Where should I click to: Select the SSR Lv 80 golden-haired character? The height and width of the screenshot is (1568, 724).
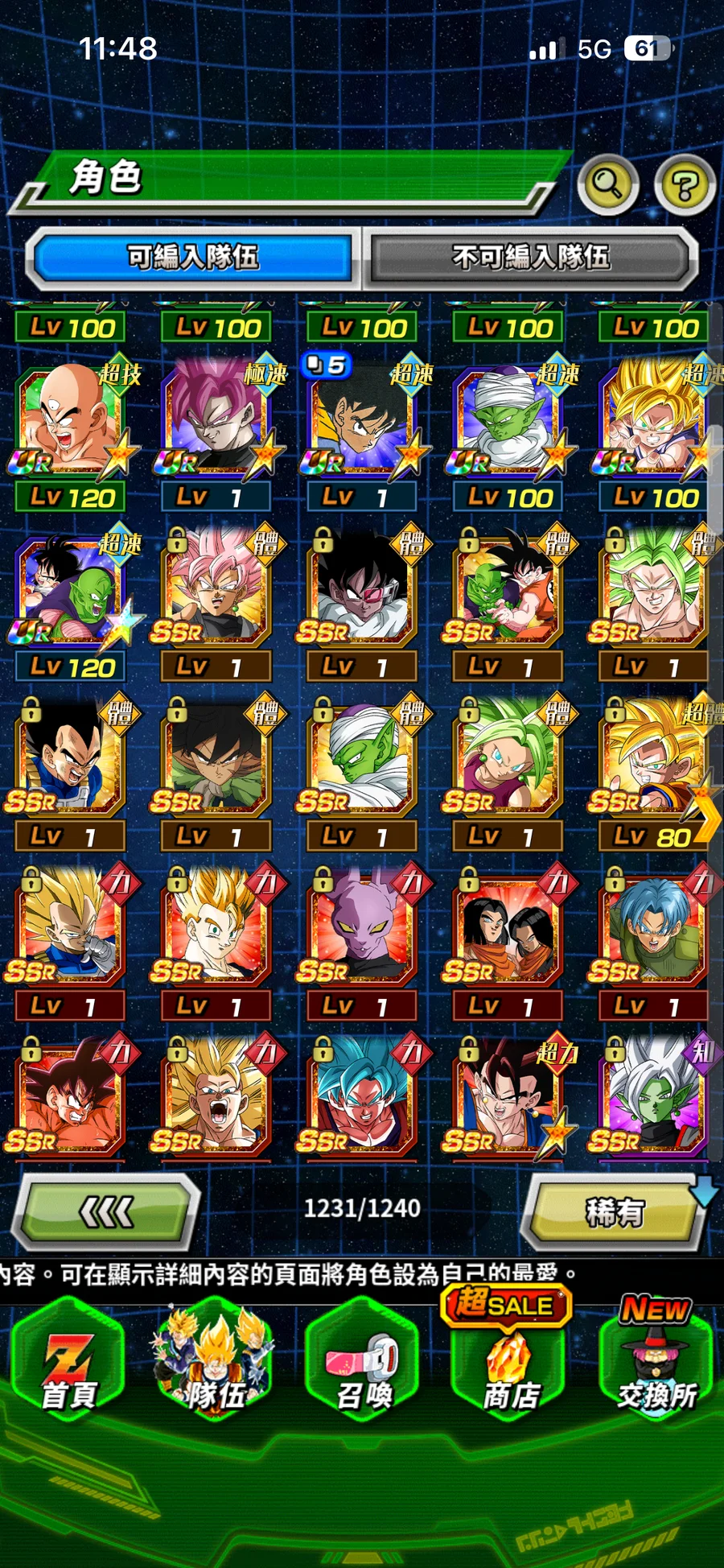(653, 757)
